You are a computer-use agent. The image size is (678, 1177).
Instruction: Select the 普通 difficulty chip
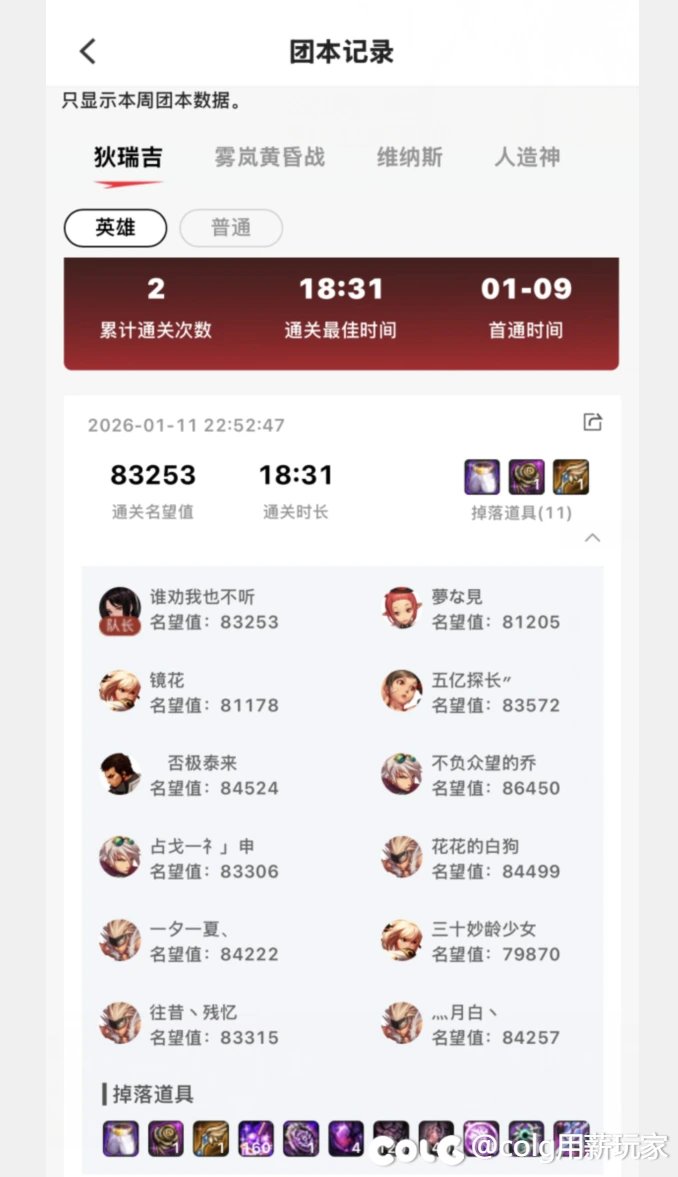point(231,228)
